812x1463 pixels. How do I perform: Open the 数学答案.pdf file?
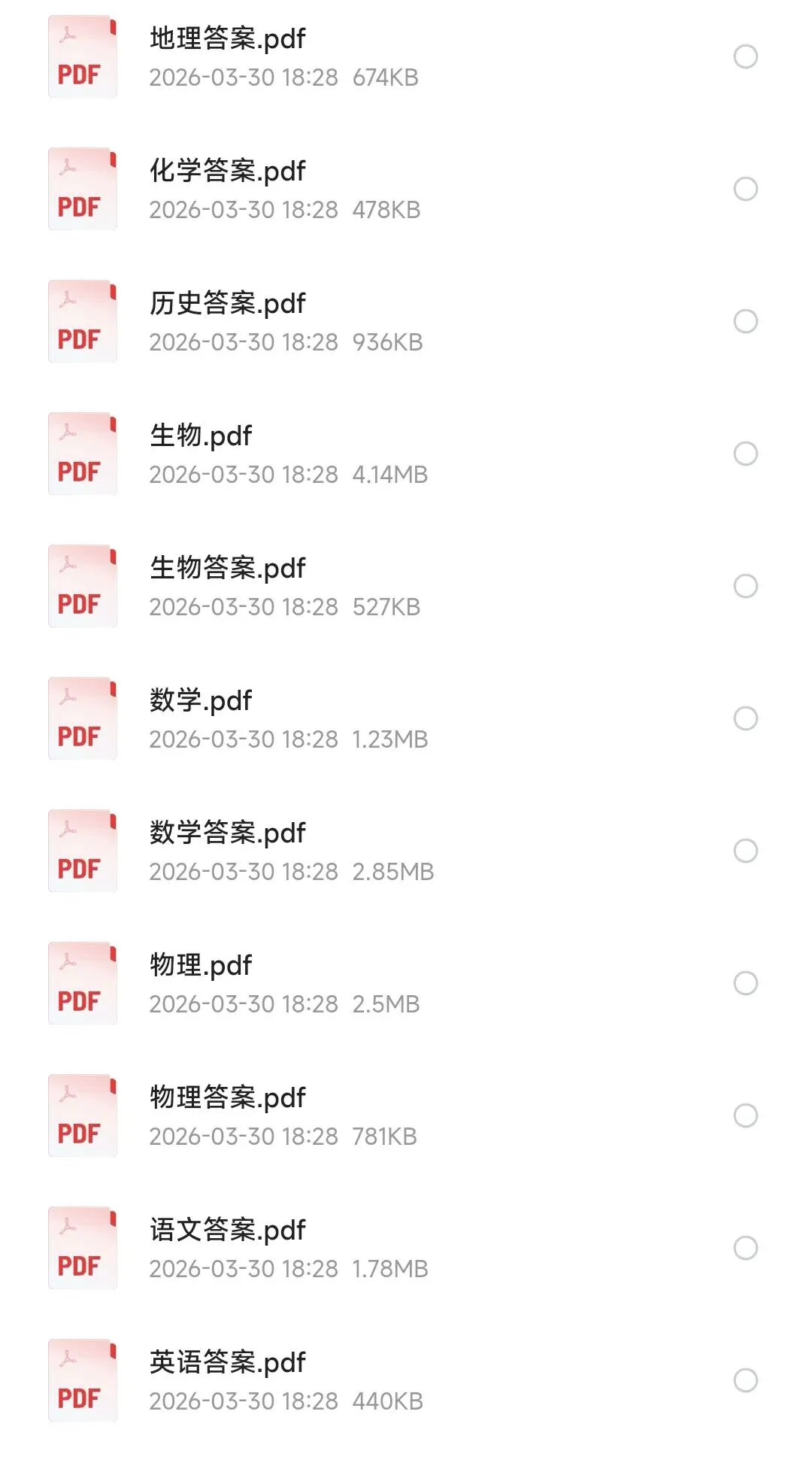[x=227, y=833]
